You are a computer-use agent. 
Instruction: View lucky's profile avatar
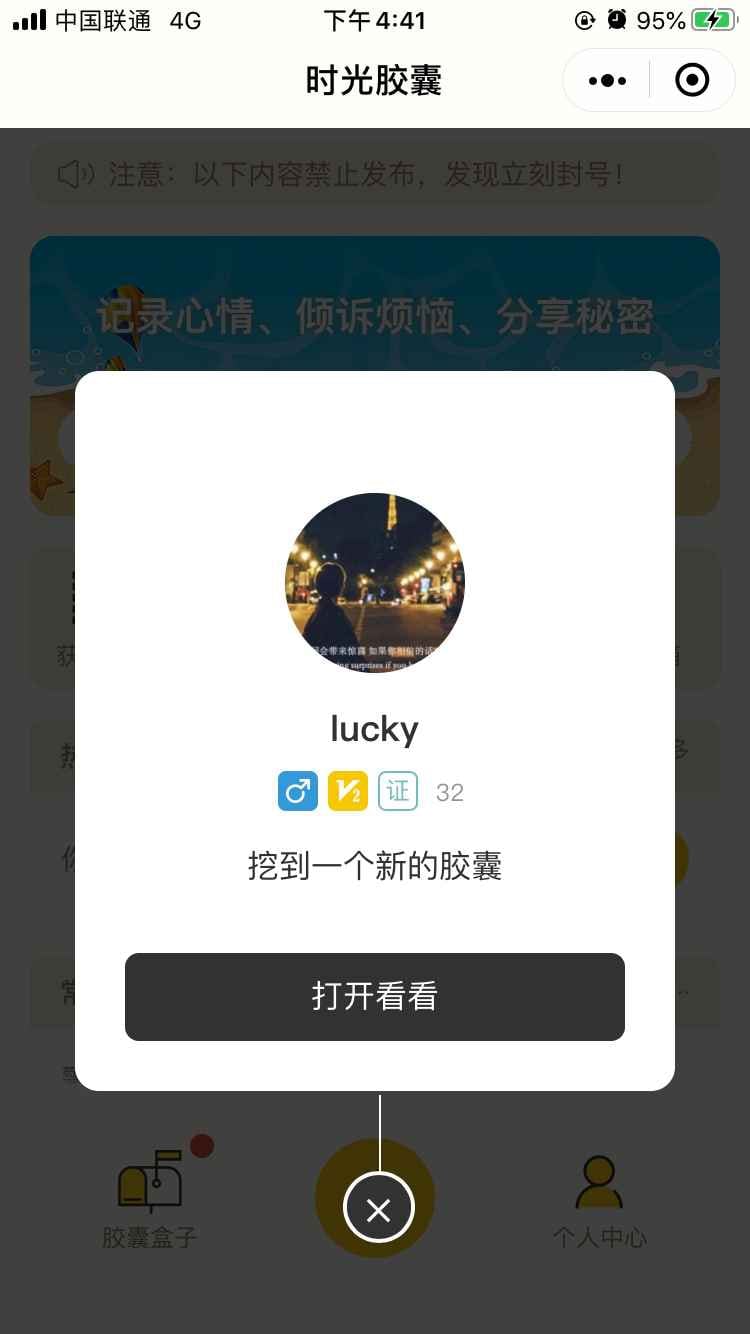(x=375, y=582)
